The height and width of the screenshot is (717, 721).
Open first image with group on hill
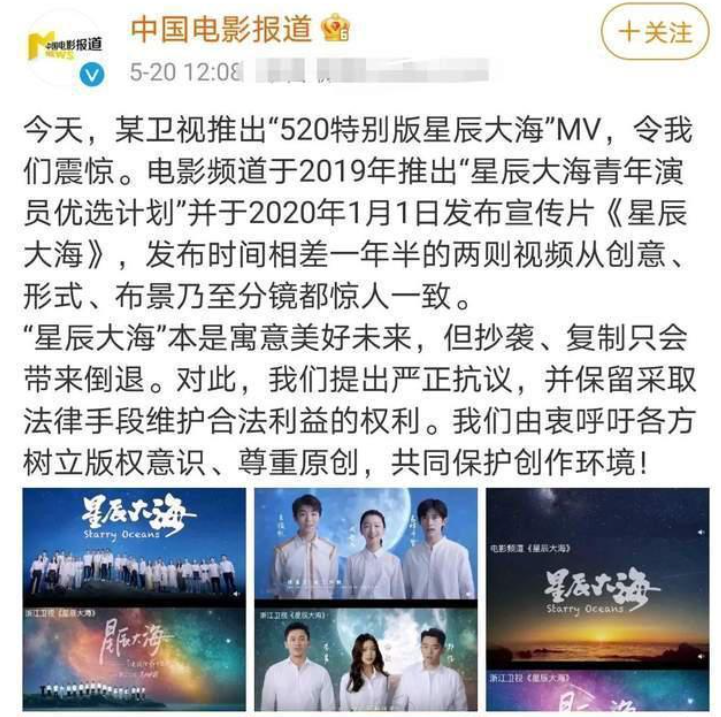[x=134, y=599]
